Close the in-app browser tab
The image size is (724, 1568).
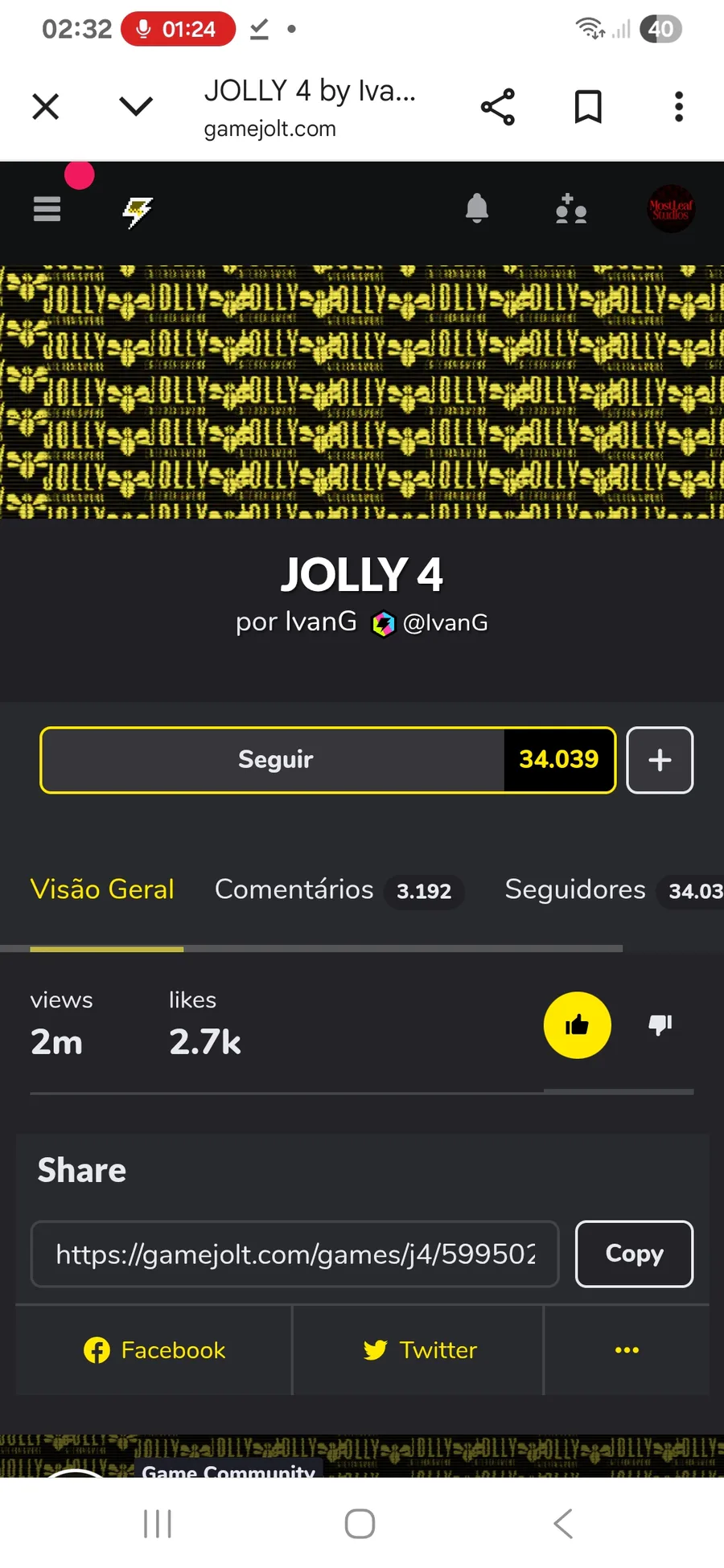tap(46, 106)
